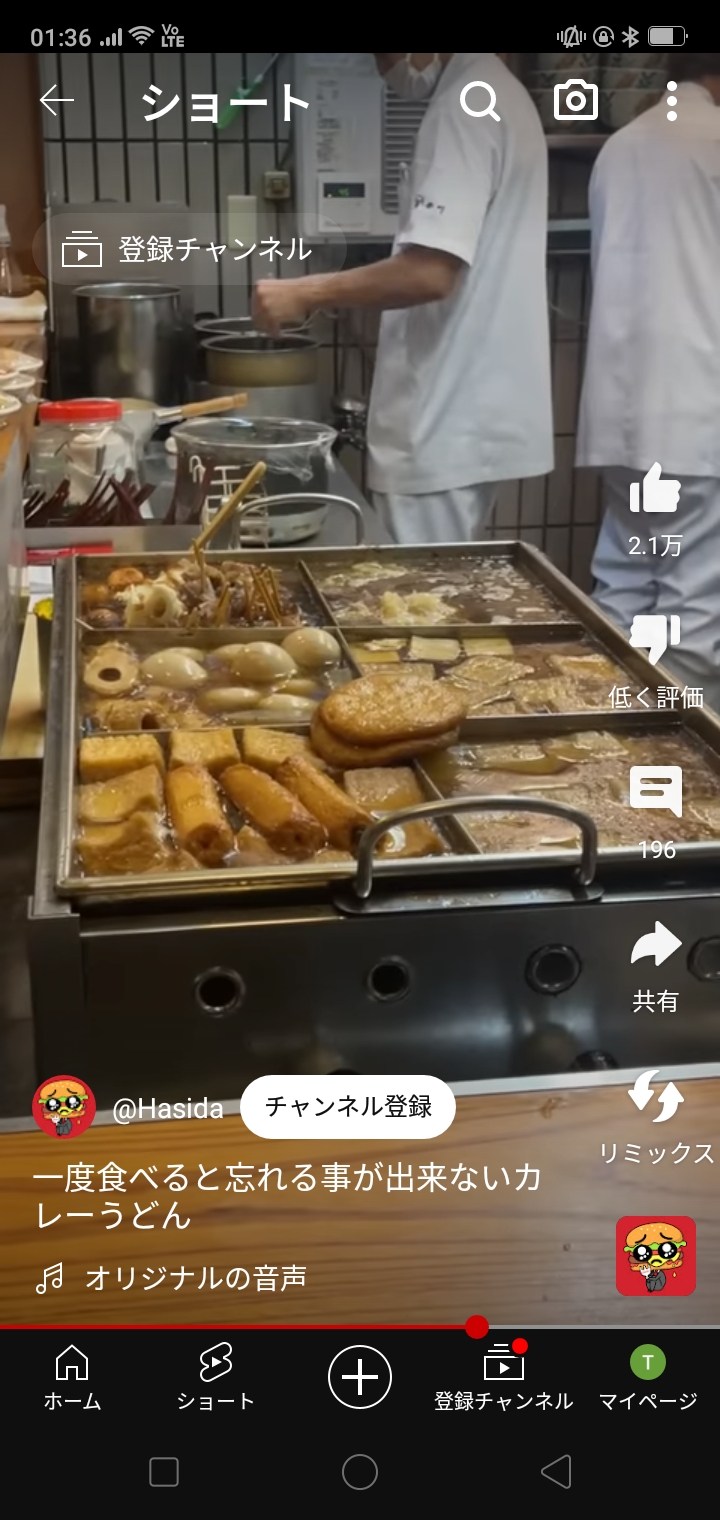Dislike this Short (低く評価)
720x1520 pixels.
pyautogui.click(x=655, y=642)
